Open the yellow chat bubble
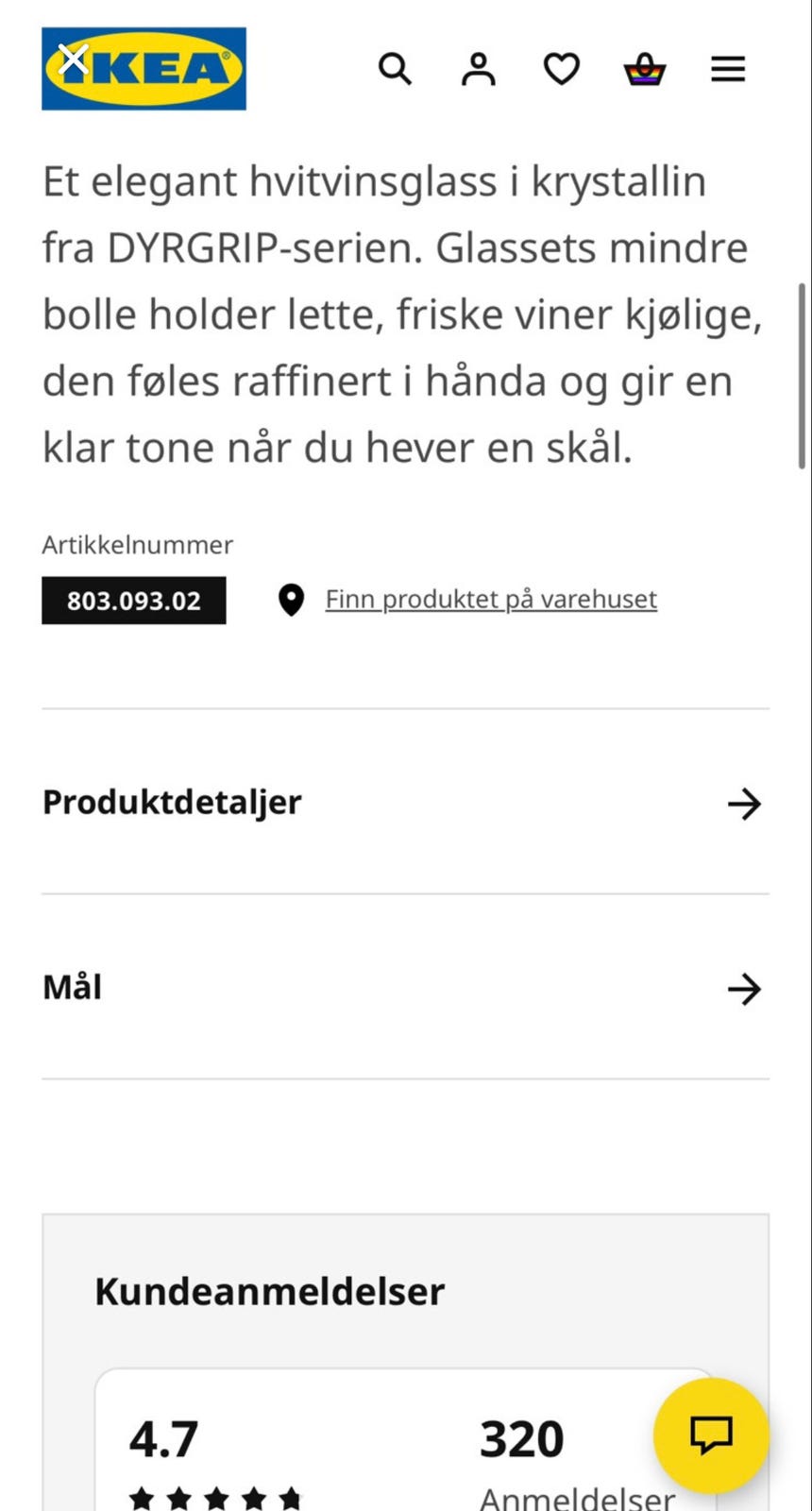 click(x=711, y=1435)
